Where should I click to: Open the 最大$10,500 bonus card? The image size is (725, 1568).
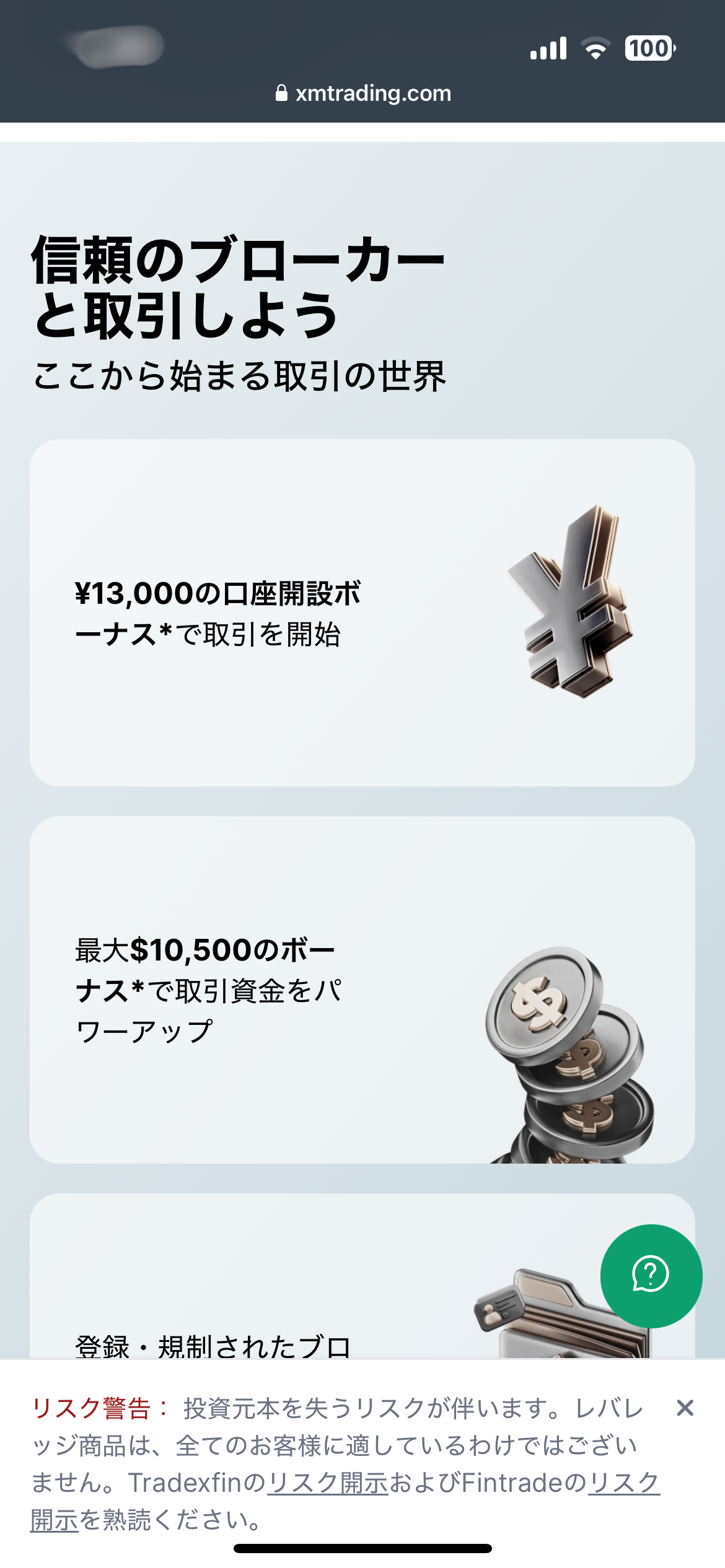[362, 989]
